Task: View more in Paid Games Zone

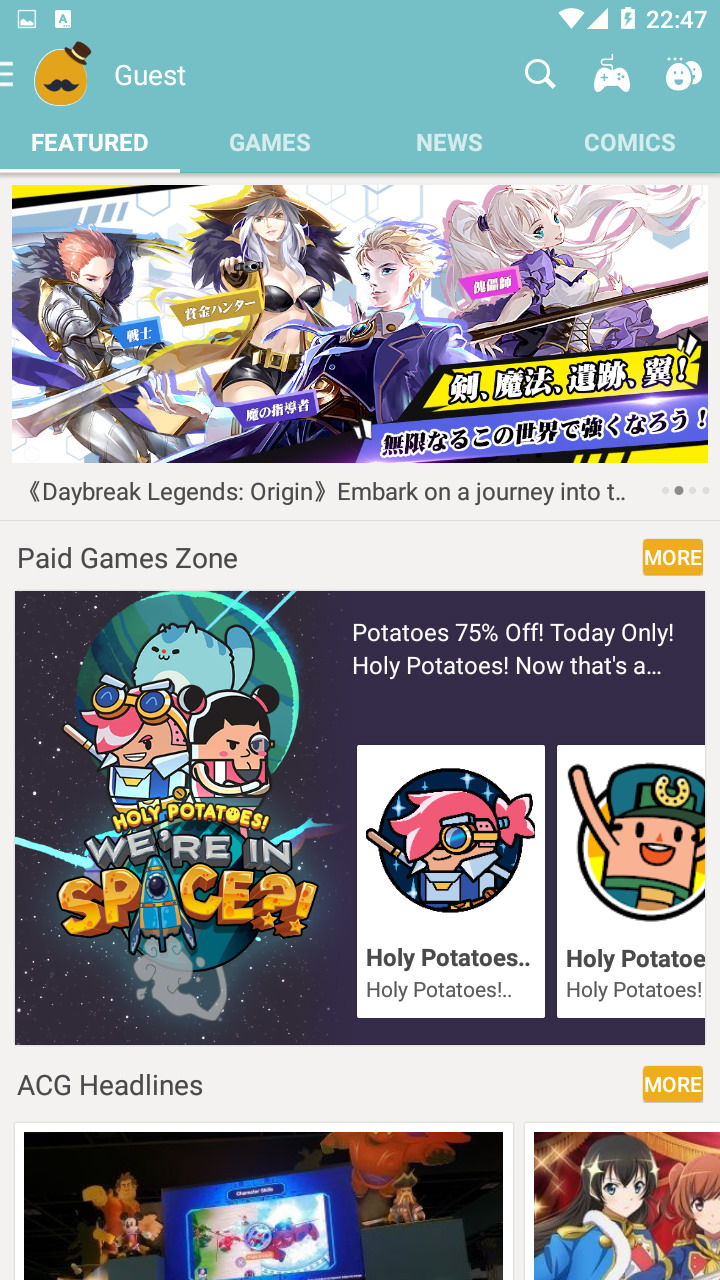Action: [672, 558]
